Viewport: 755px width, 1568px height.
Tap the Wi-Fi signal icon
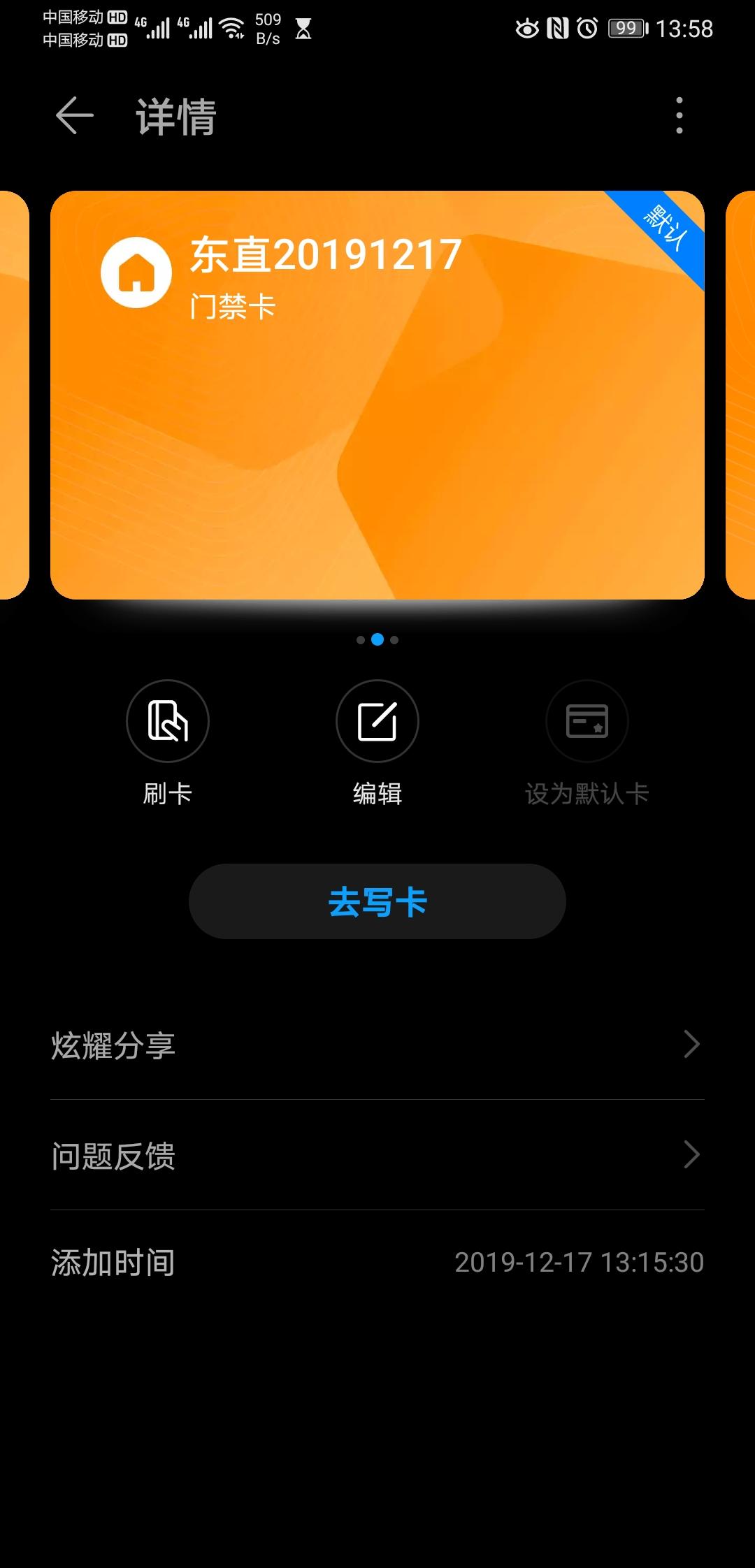(x=231, y=27)
